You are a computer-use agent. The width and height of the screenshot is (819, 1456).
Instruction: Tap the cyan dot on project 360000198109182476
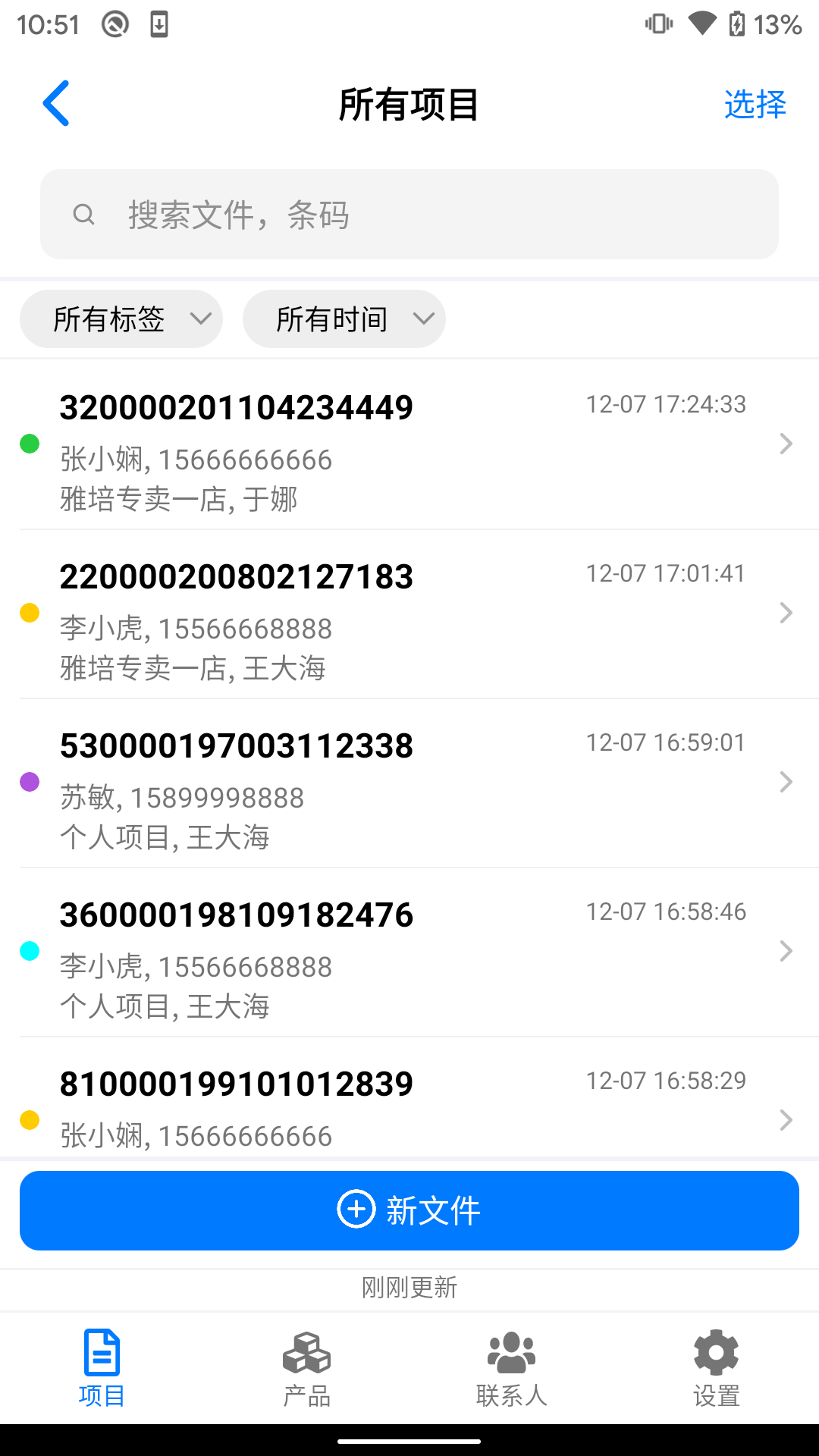(30, 951)
